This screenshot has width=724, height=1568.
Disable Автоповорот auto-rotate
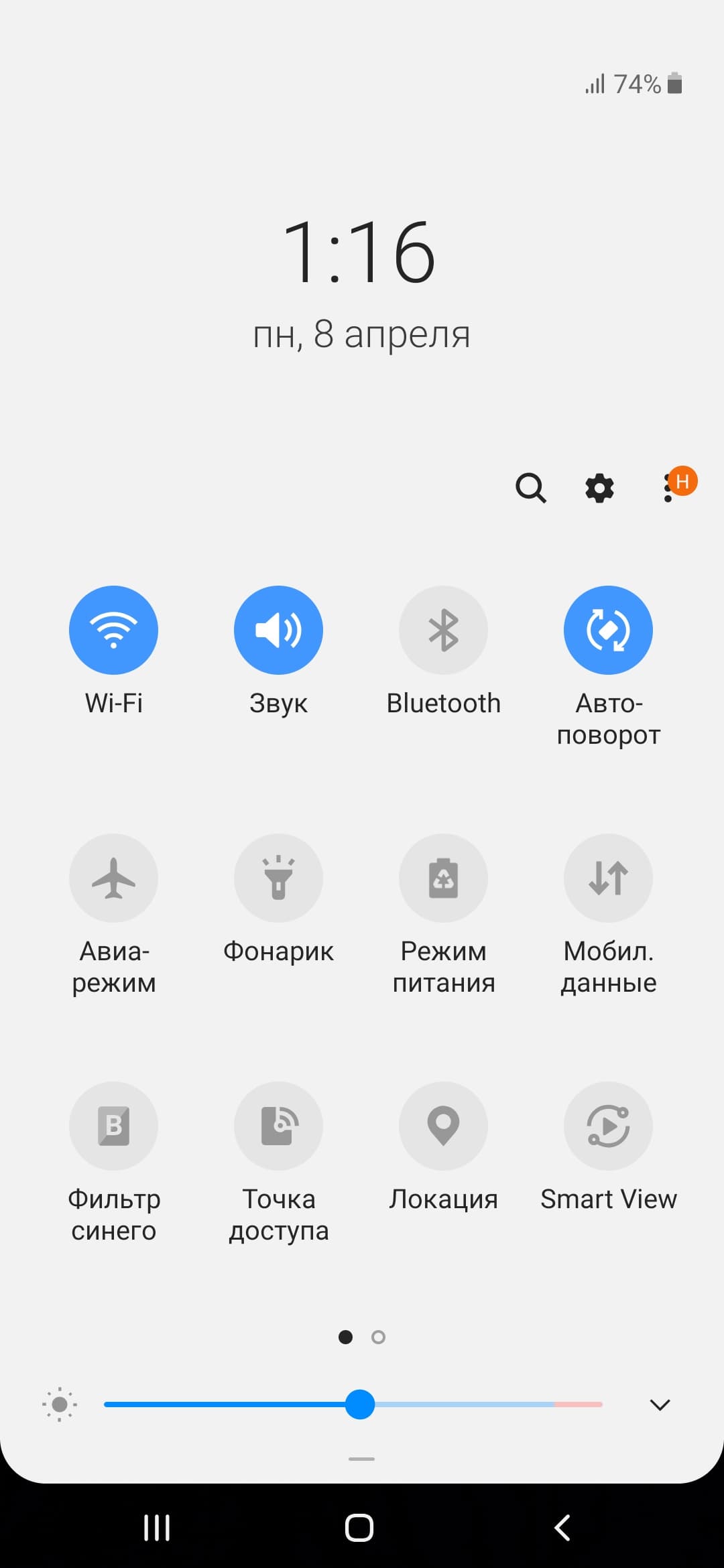pos(608,630)
